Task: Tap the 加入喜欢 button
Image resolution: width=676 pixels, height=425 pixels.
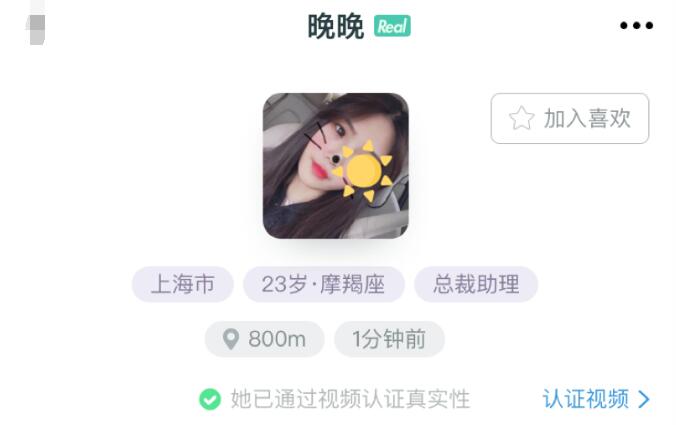Action: (x=569, y=119)
